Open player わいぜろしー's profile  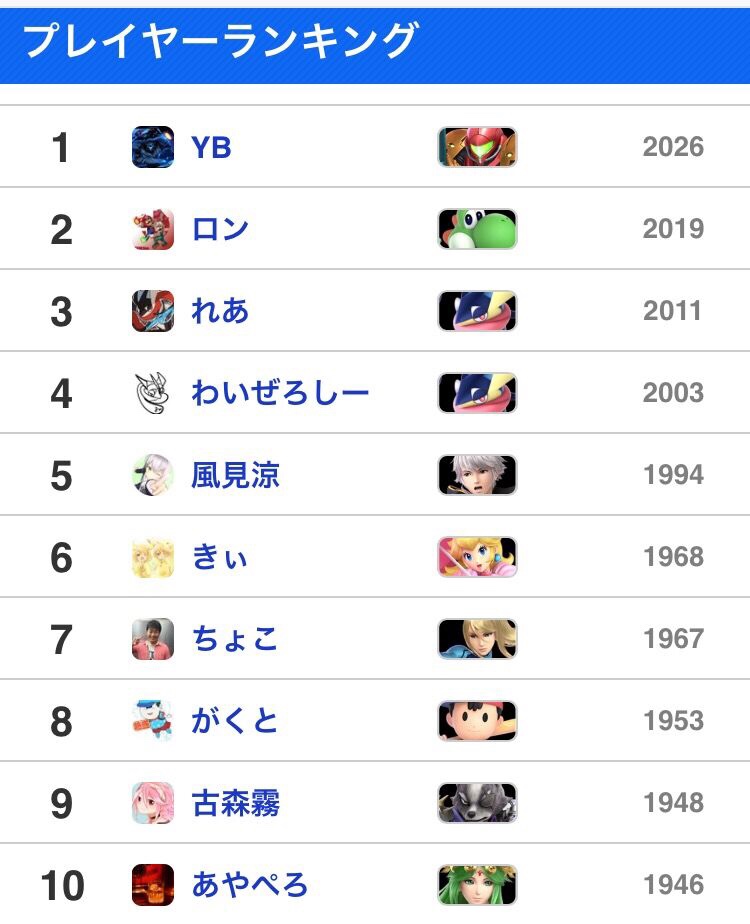(280, 393)
